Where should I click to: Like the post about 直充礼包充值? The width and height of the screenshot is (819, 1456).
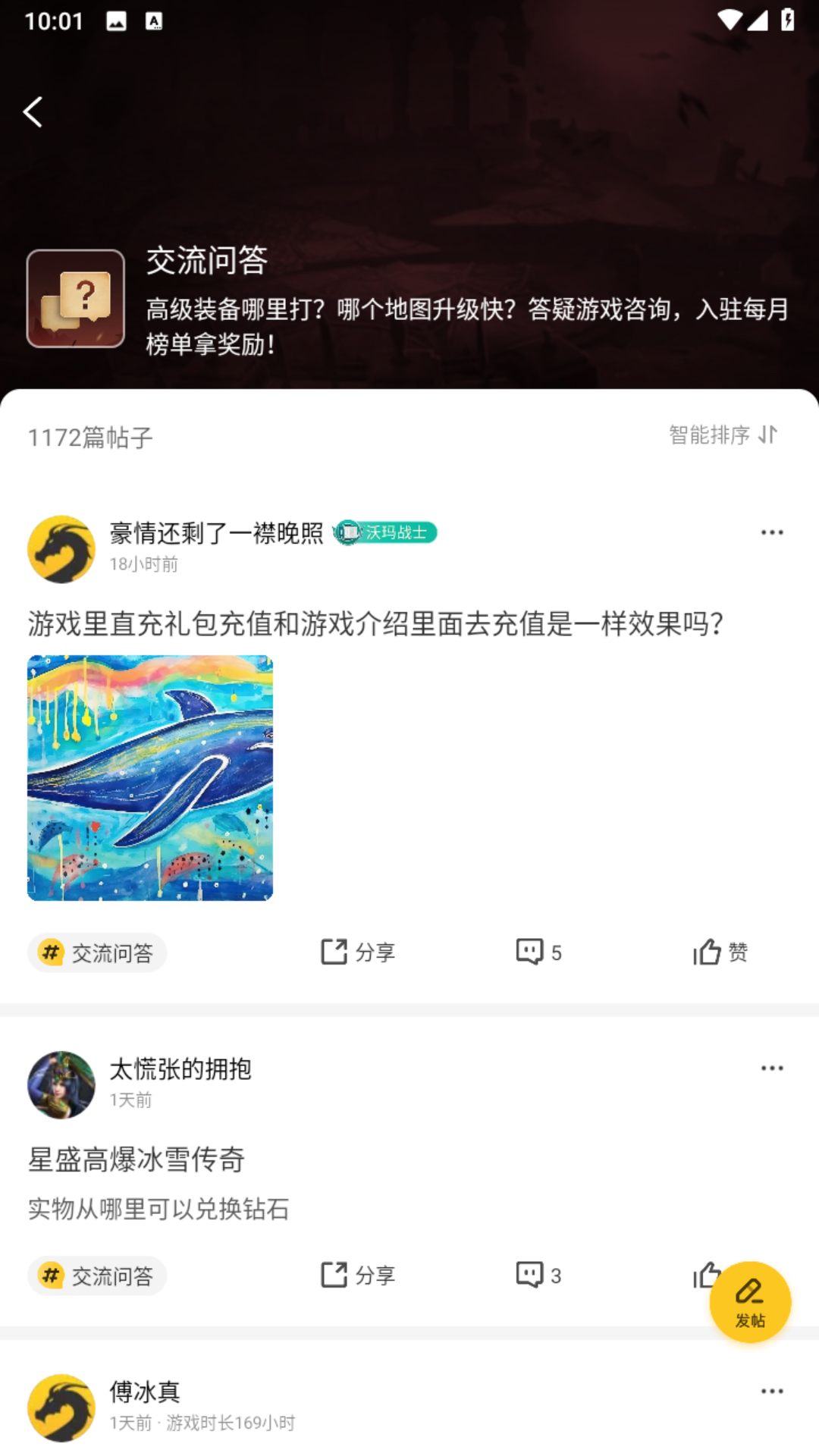tap(719, 952)
